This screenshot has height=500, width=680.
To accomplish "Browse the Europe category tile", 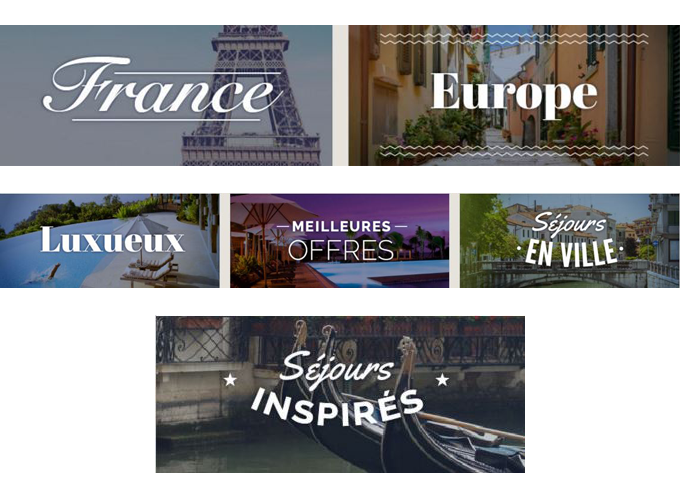I will [513, 96].
